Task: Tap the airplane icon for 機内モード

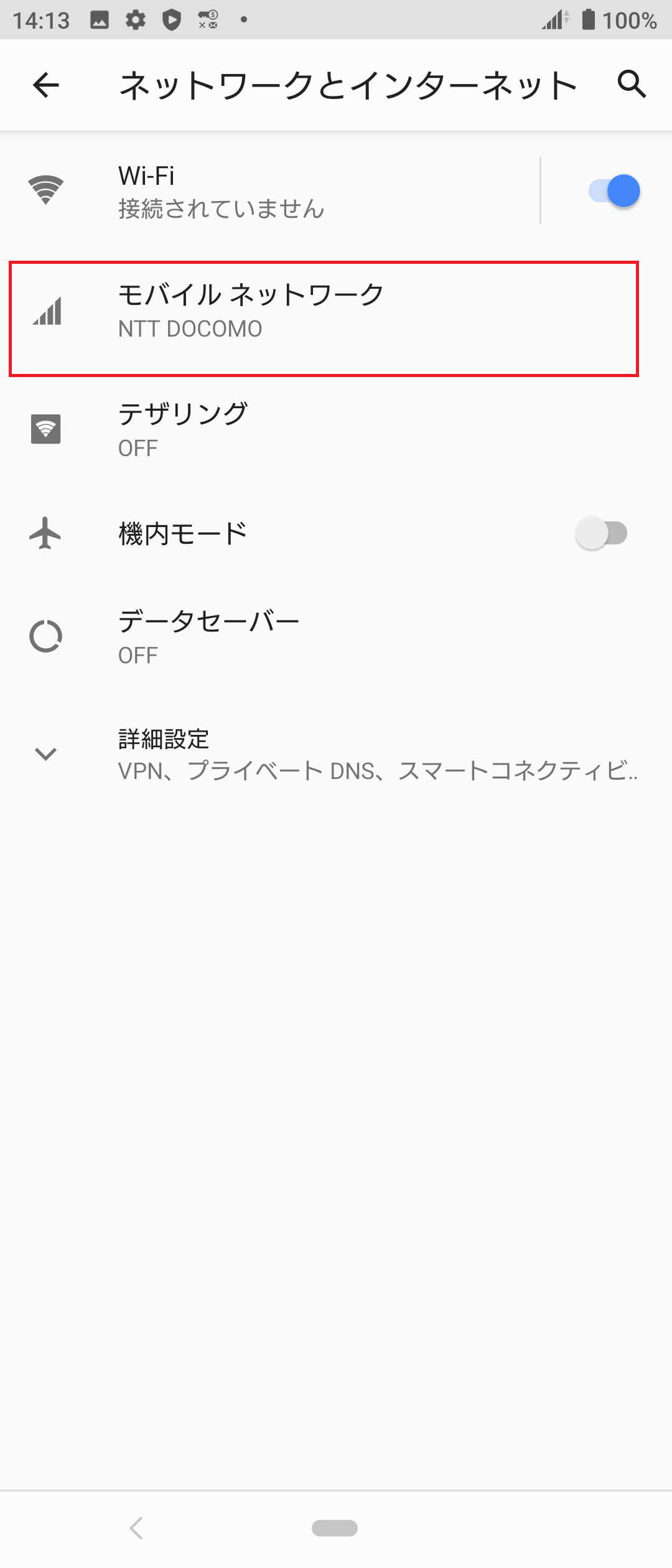Action: 45,533
